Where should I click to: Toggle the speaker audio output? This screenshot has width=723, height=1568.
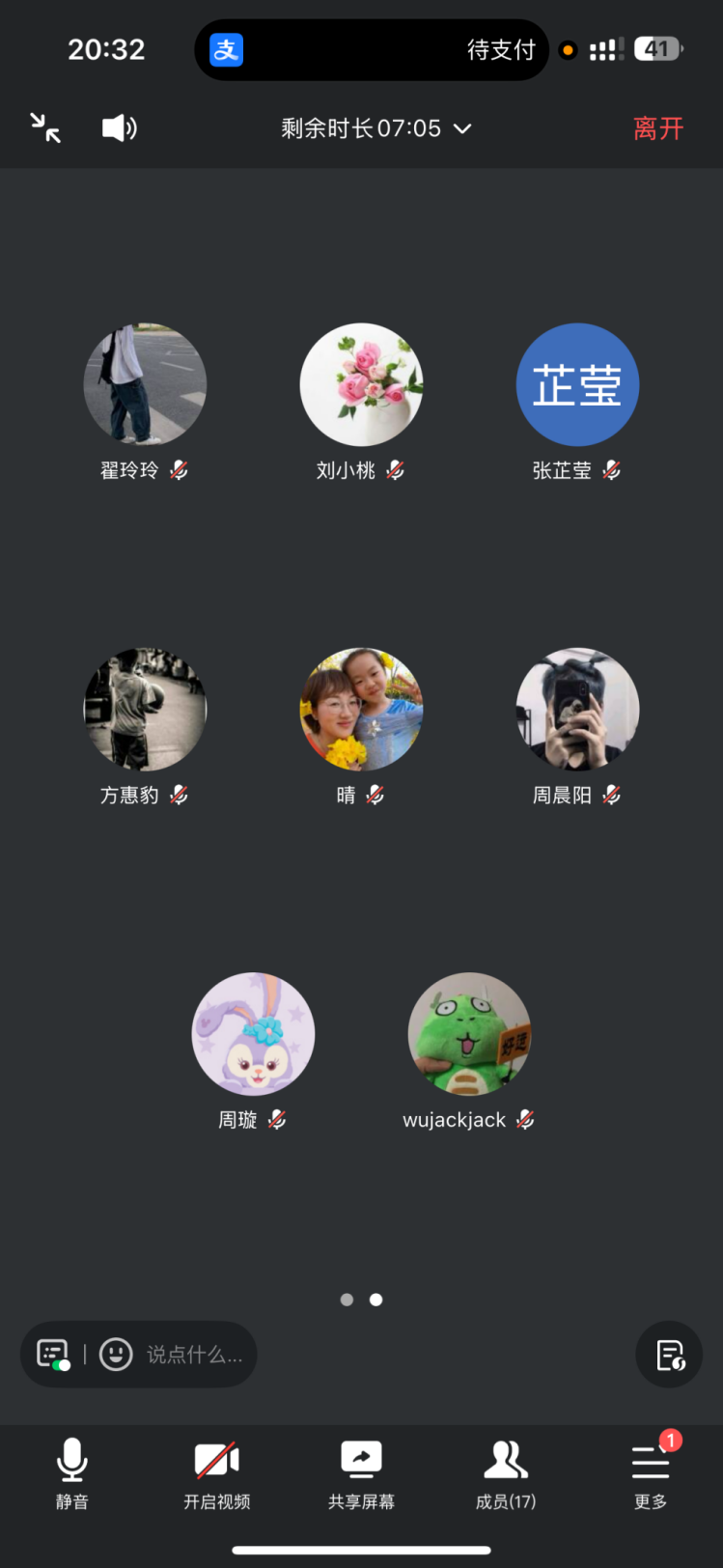[120, 128]
